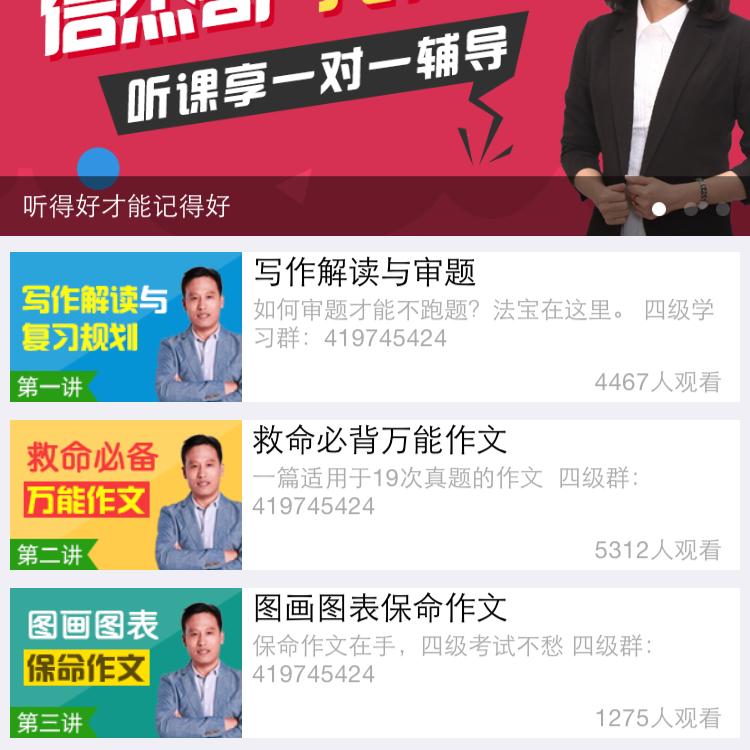Open the 图画图表保命作文 lesson
Image resolution: width=750 pixels, height=750 pixels.
[375, 662]
